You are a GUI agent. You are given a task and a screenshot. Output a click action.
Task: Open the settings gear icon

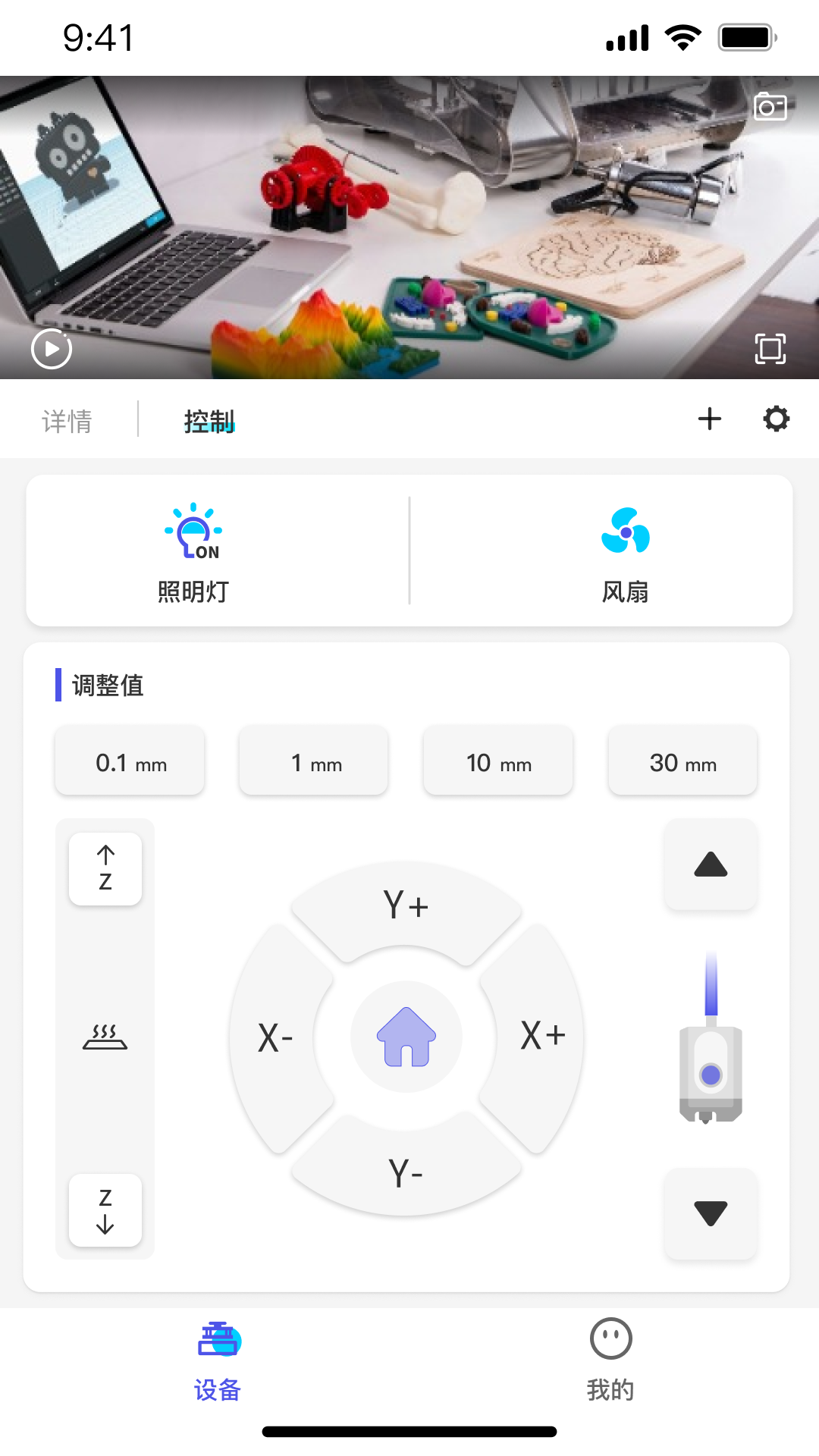point(775,419)
